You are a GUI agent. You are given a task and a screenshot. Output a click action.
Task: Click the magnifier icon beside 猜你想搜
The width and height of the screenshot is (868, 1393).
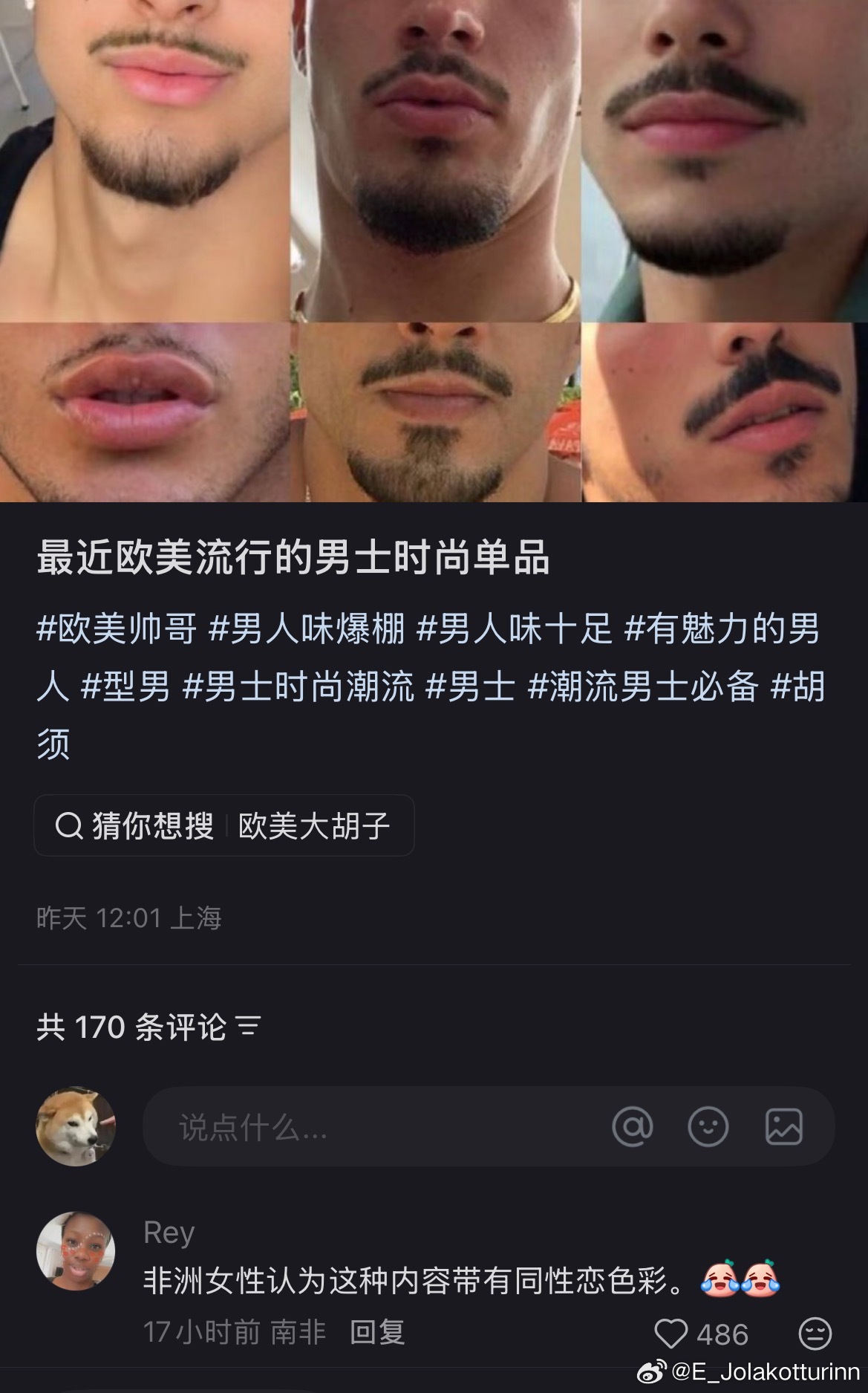pos(69,825)
